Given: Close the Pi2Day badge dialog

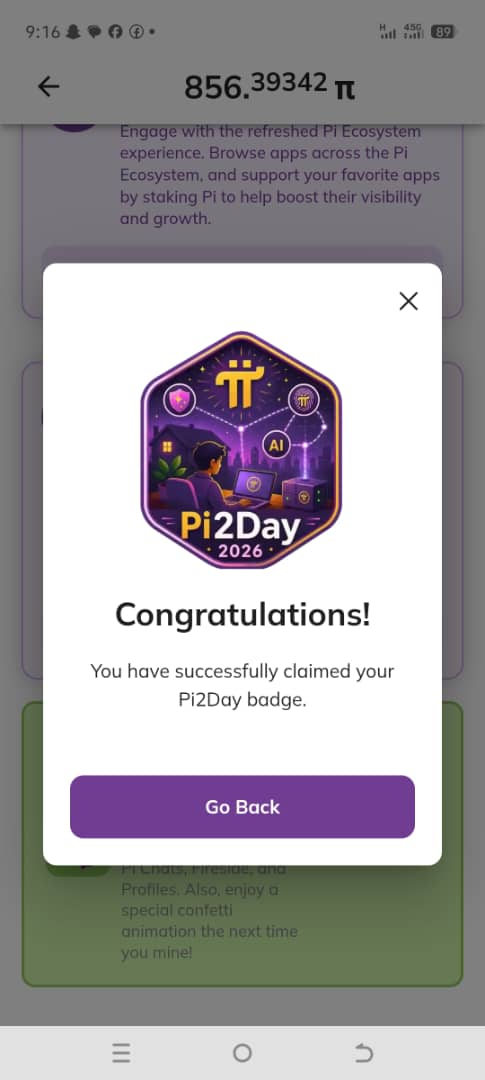Looking at the screenshot, I should (x=409, y=301).
